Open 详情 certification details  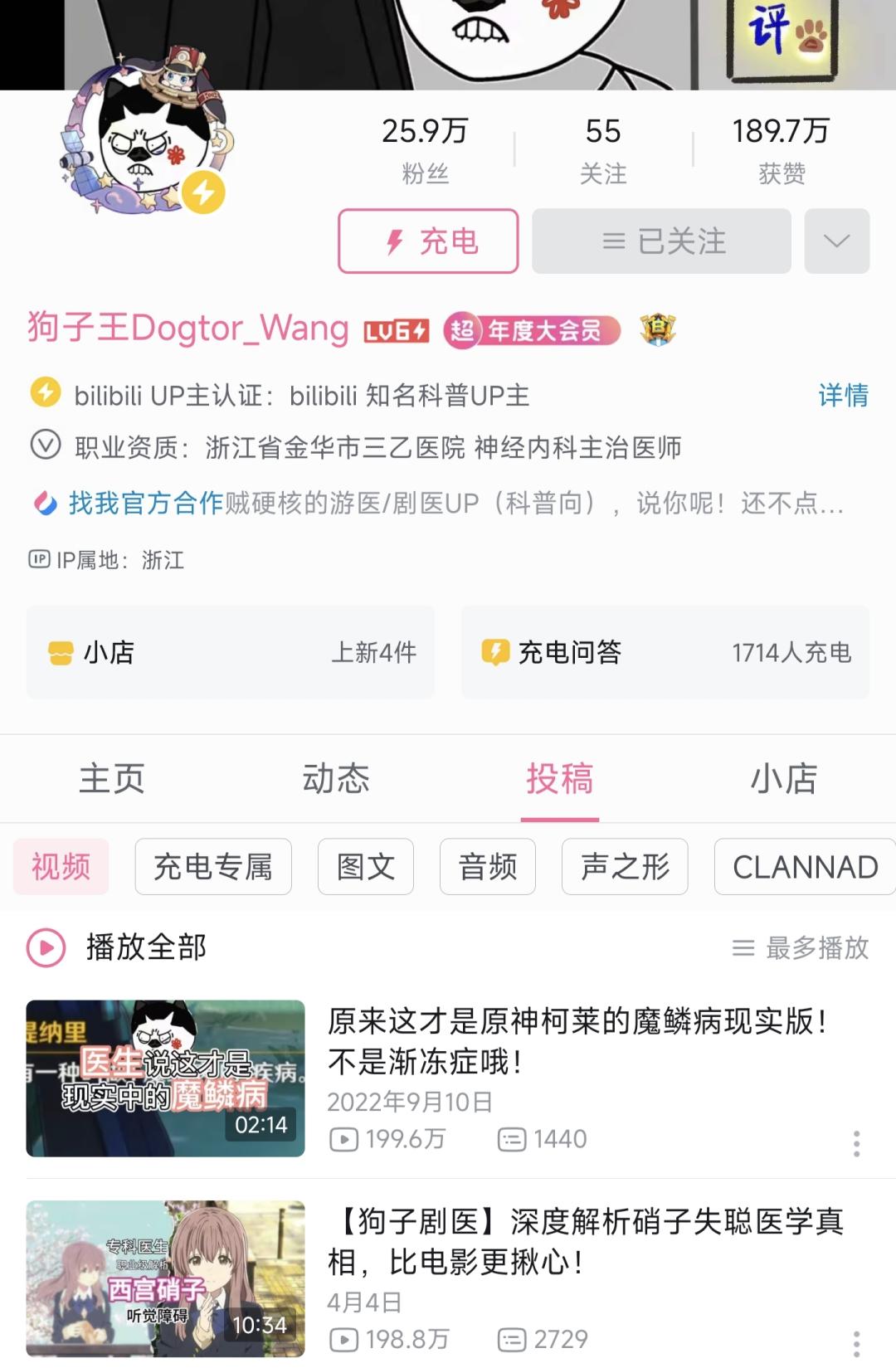pyautogui.click(x=842, y=395)
